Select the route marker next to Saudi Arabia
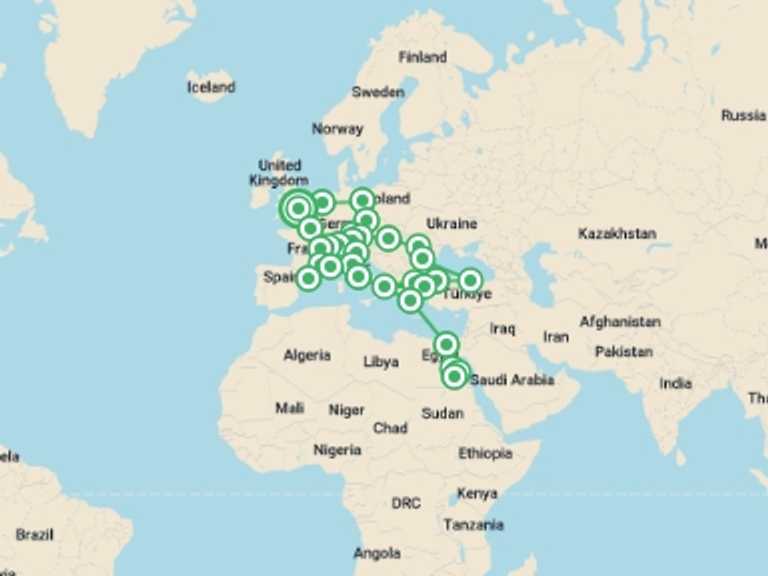 (x=455, y=376)
